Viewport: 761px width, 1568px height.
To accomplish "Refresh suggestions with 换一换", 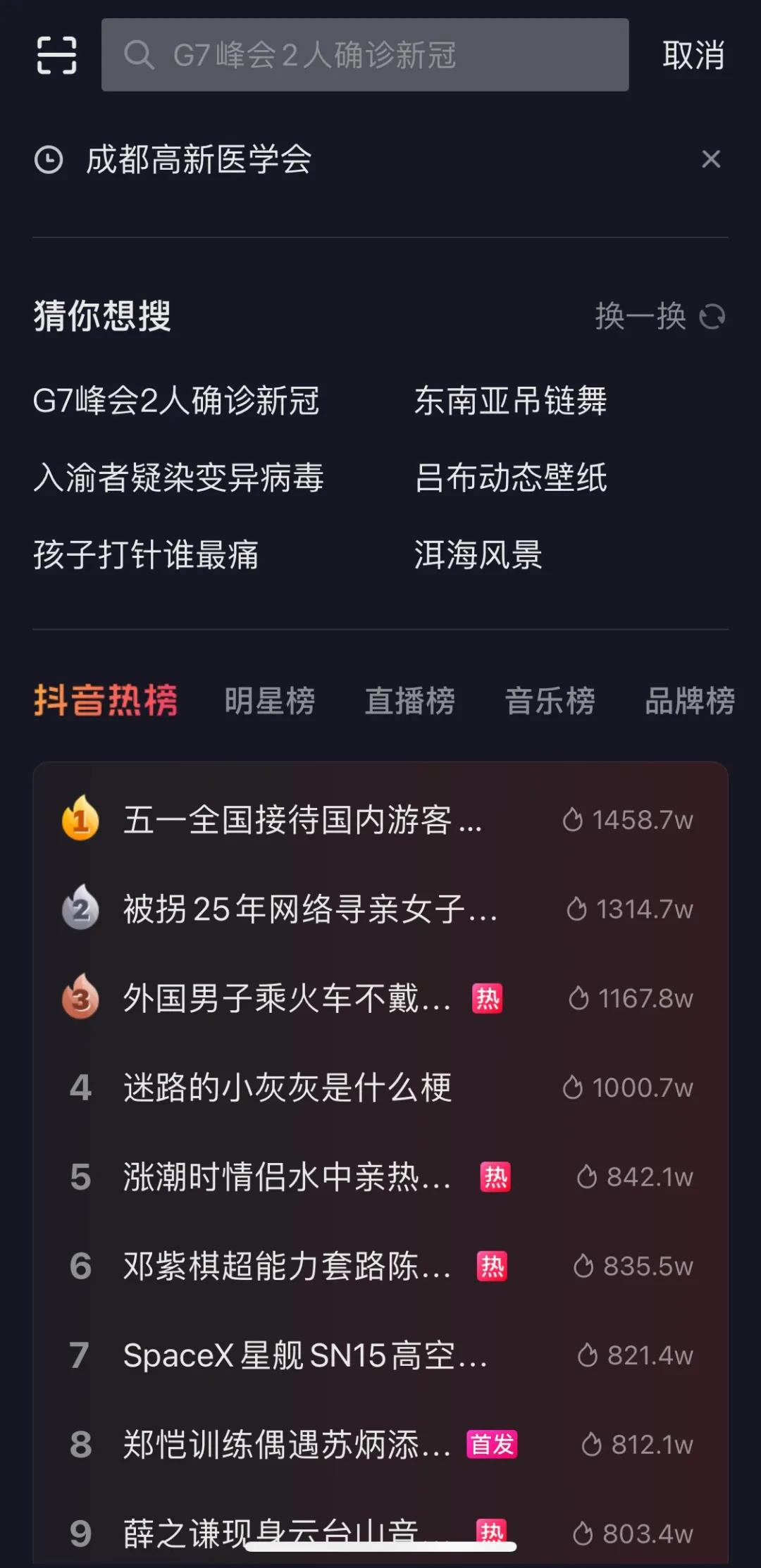I will pyautogui.click(x=660, y=316).
